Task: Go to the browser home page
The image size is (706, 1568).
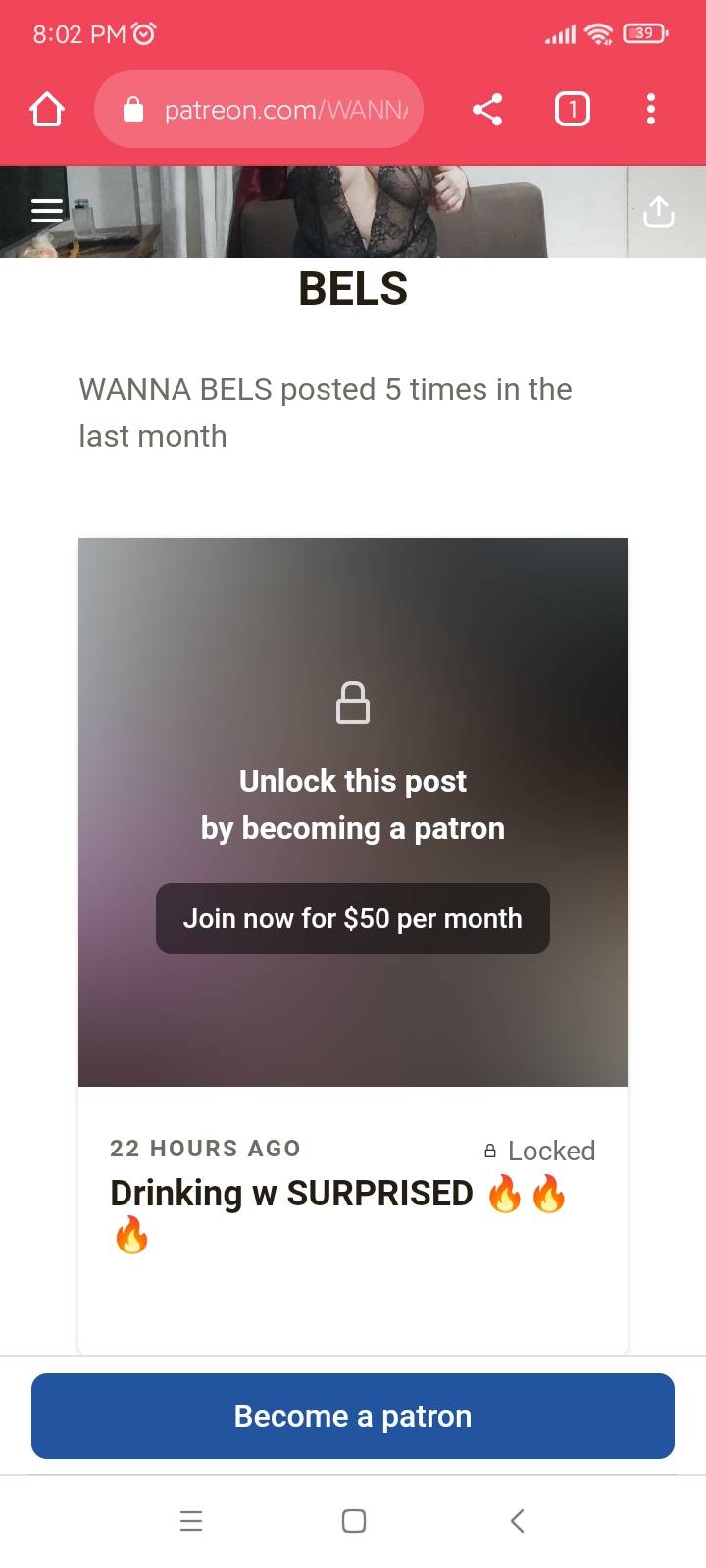Action: coord(47,109)
